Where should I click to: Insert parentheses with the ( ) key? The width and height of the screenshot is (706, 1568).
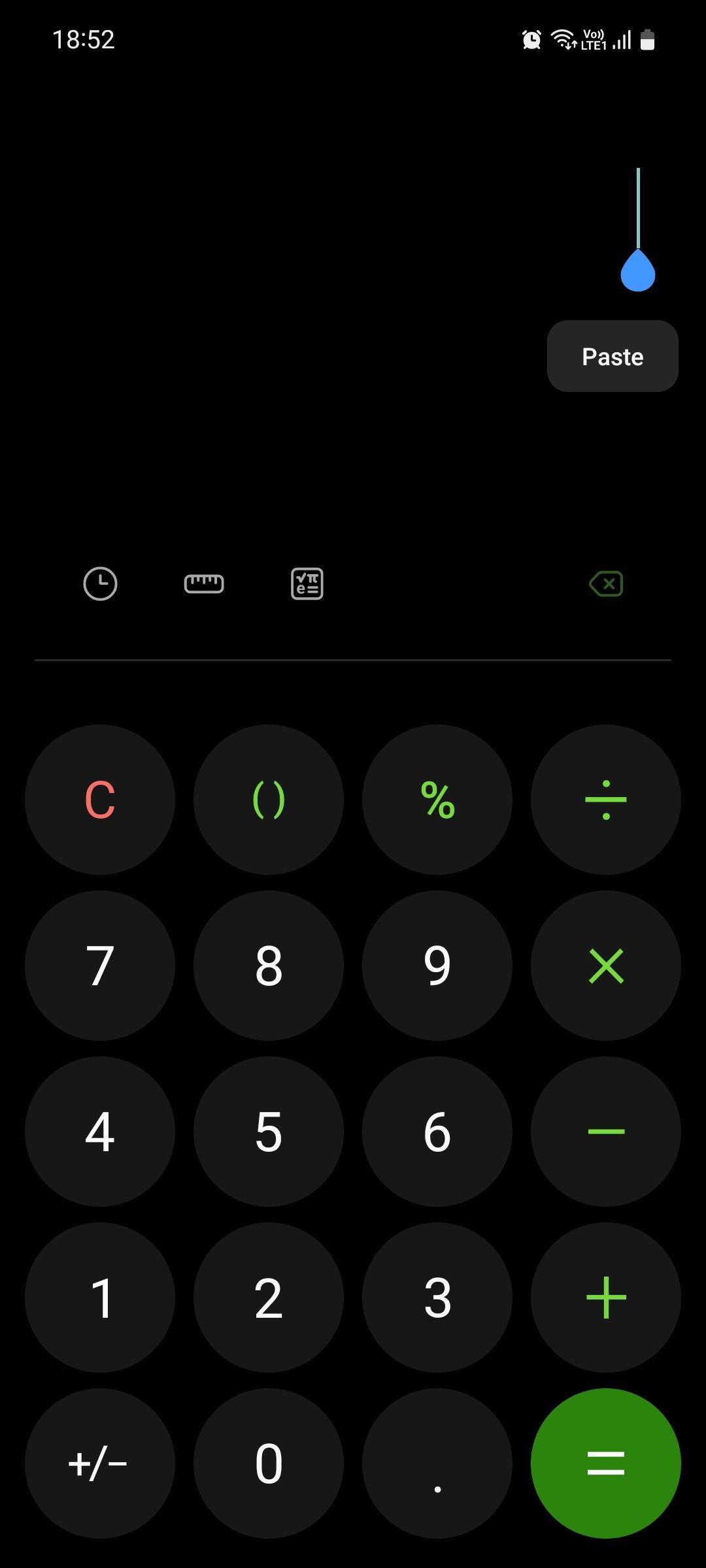tap(269, 800)
